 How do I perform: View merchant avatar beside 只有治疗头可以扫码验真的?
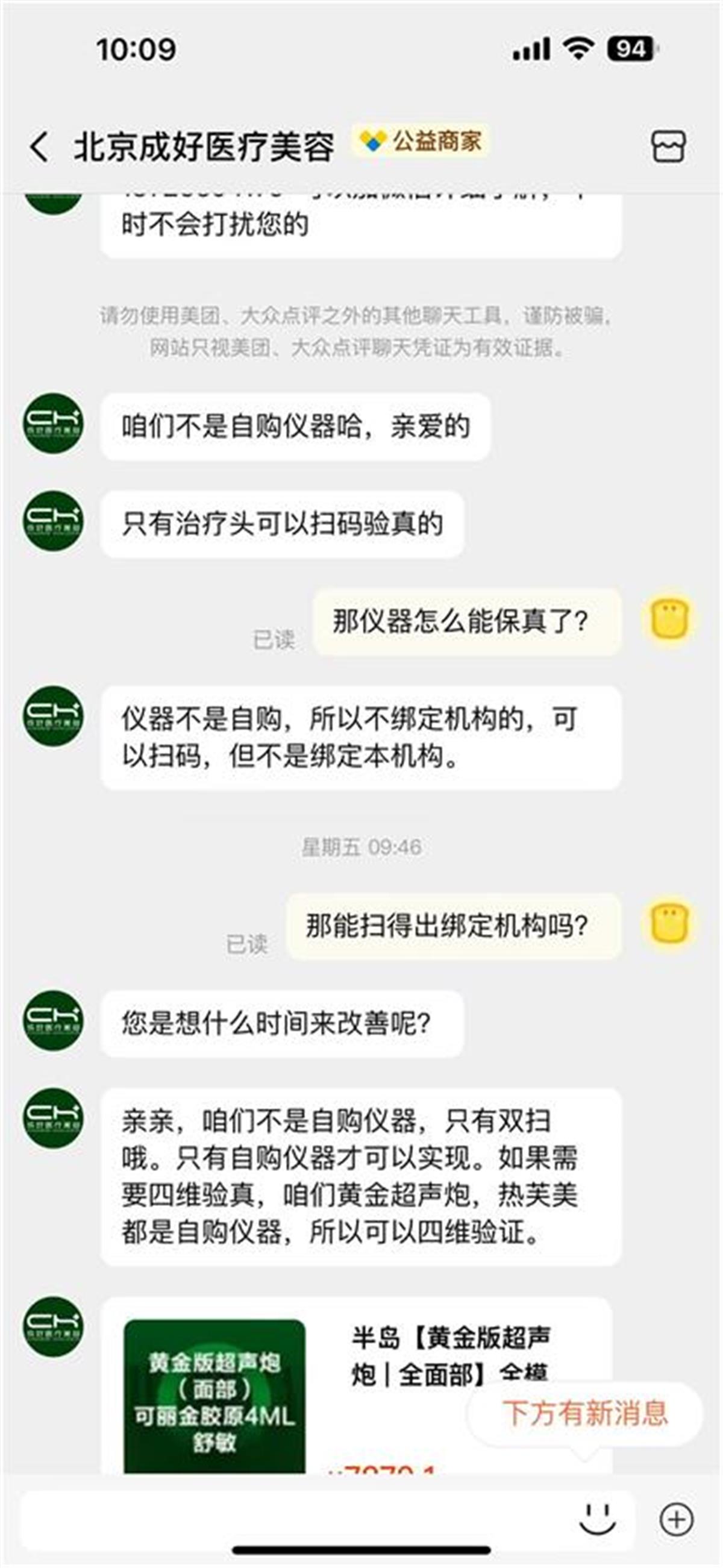tap(54, 521)
